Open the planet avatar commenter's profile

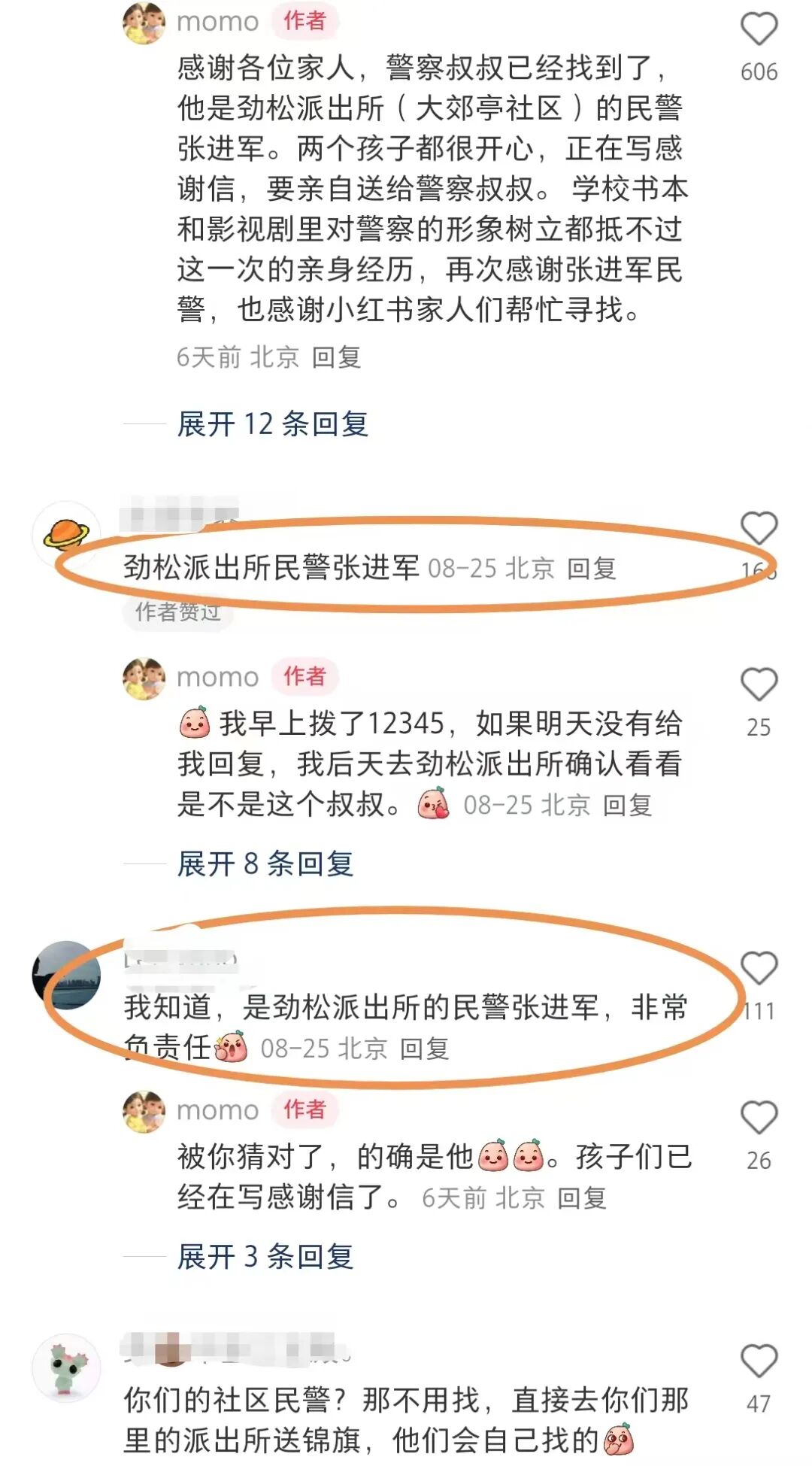(x=66, y=535)
